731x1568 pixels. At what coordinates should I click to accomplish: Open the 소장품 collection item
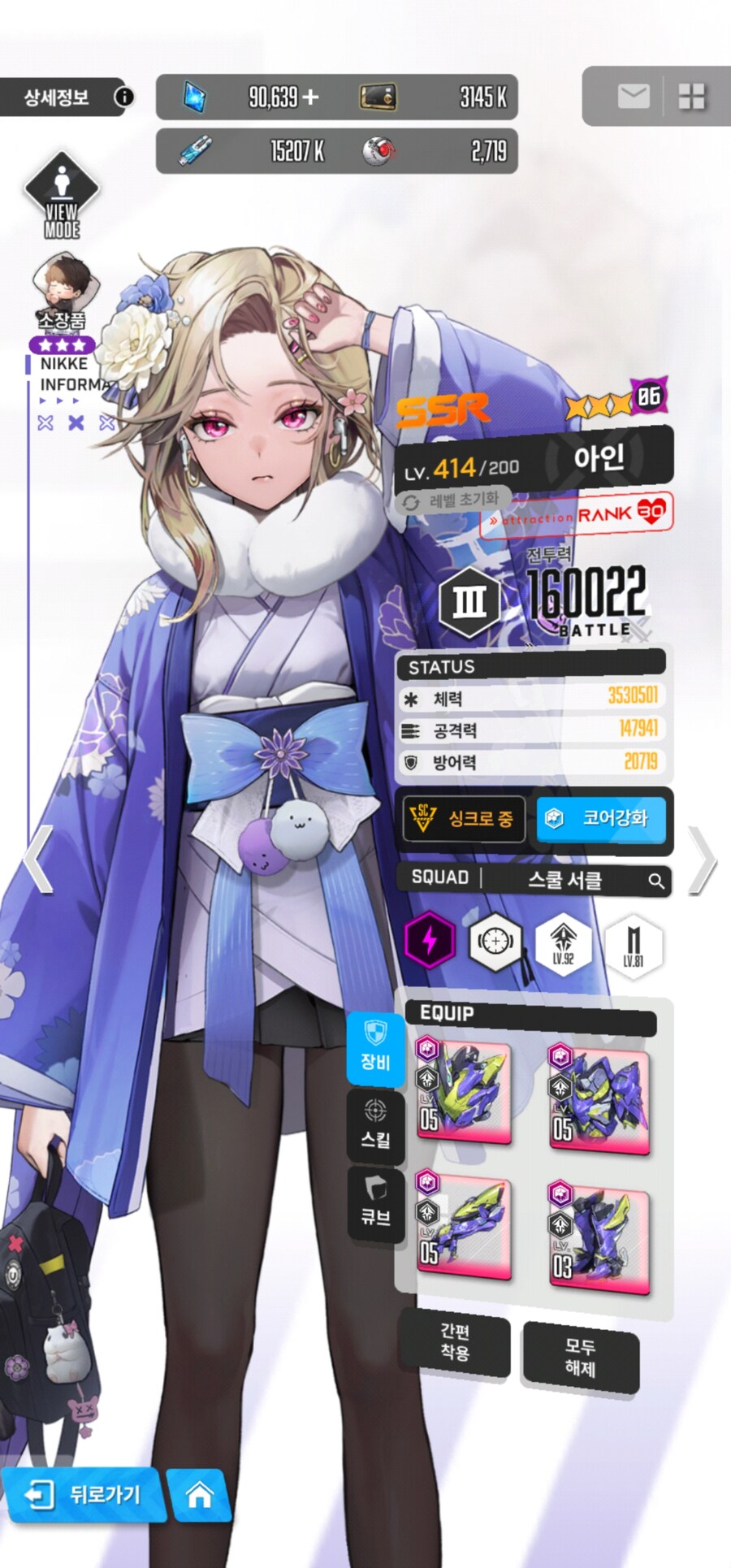point(63,292)
